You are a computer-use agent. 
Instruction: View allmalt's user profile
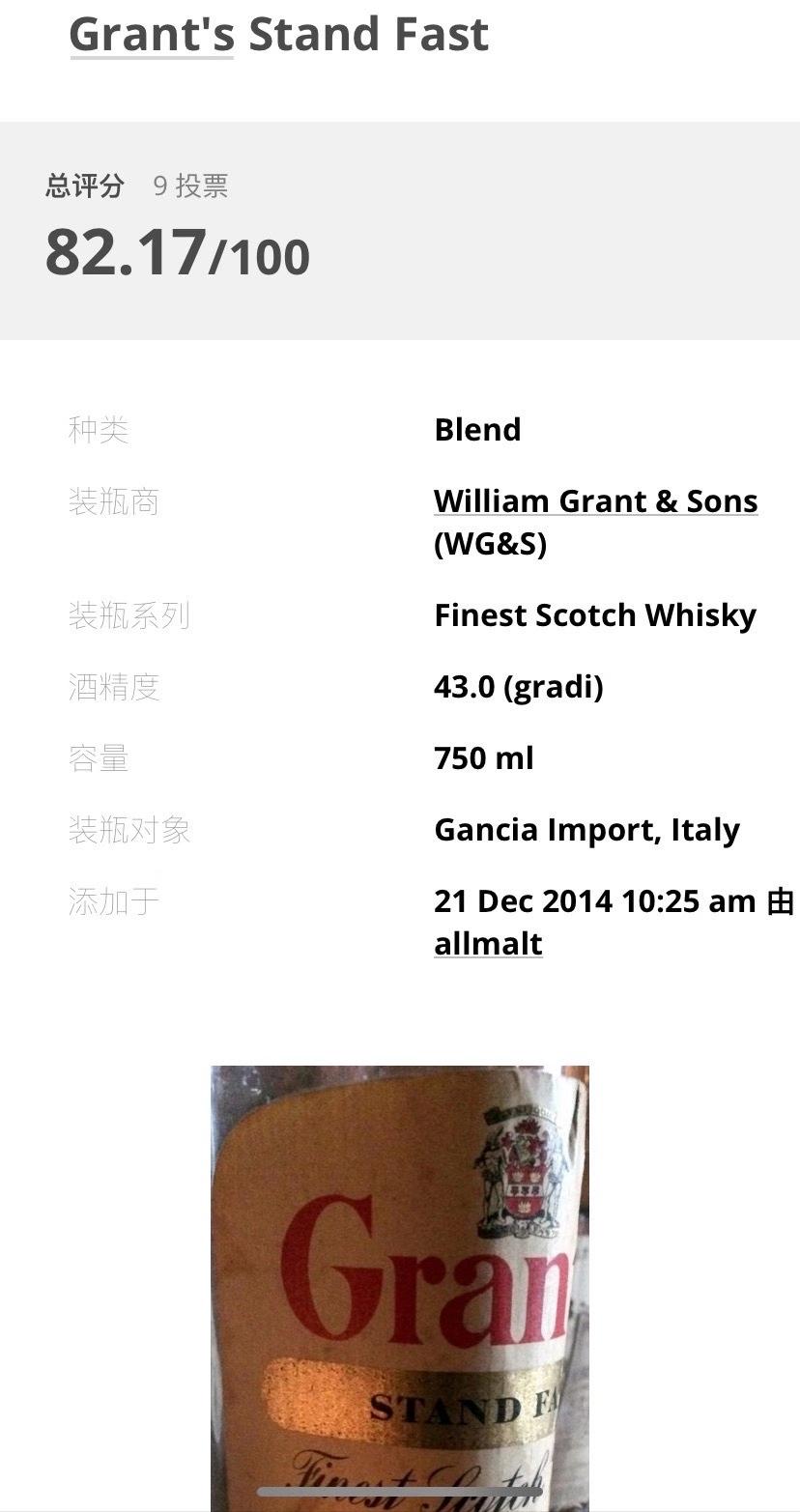[x=488, y=944]
